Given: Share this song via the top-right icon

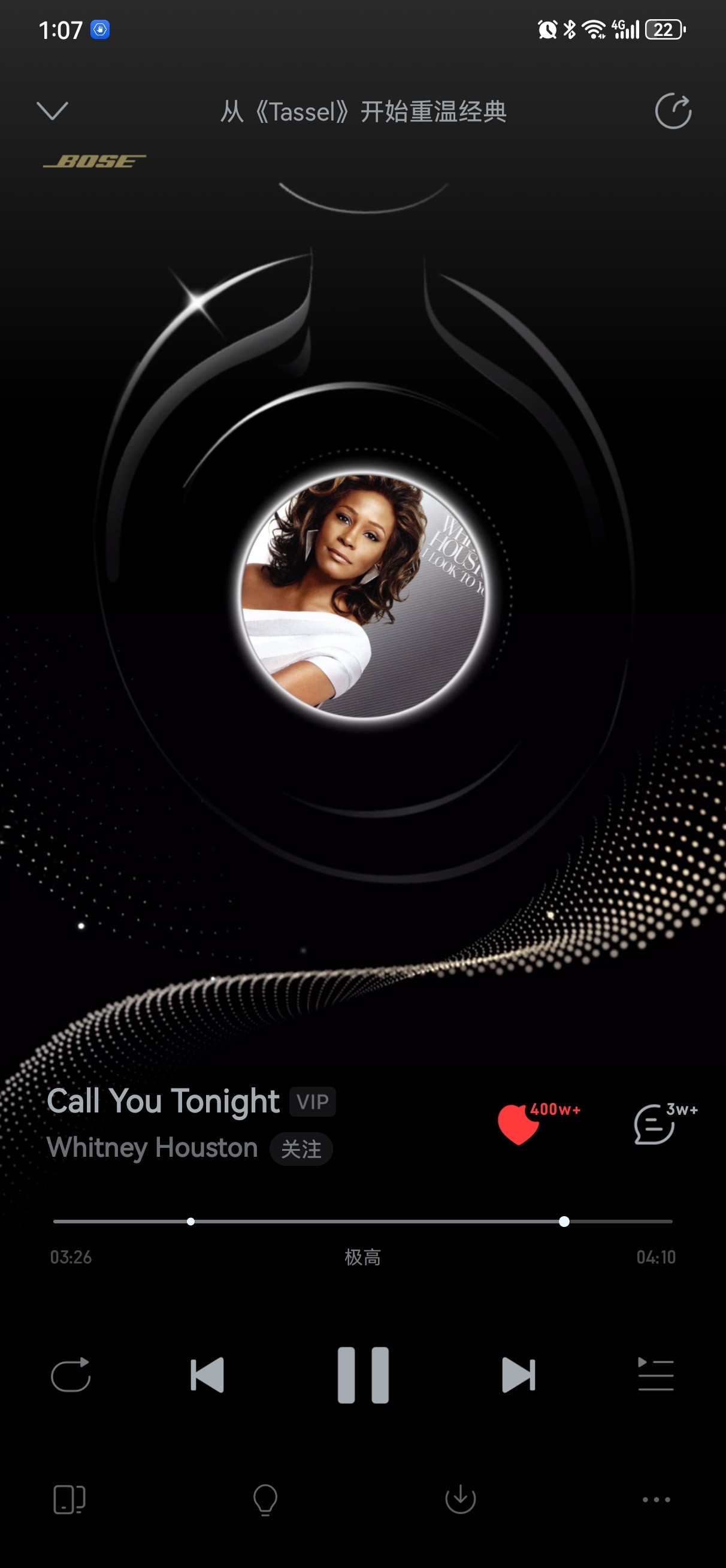Looking at the screenshot, I should [673, 111].
